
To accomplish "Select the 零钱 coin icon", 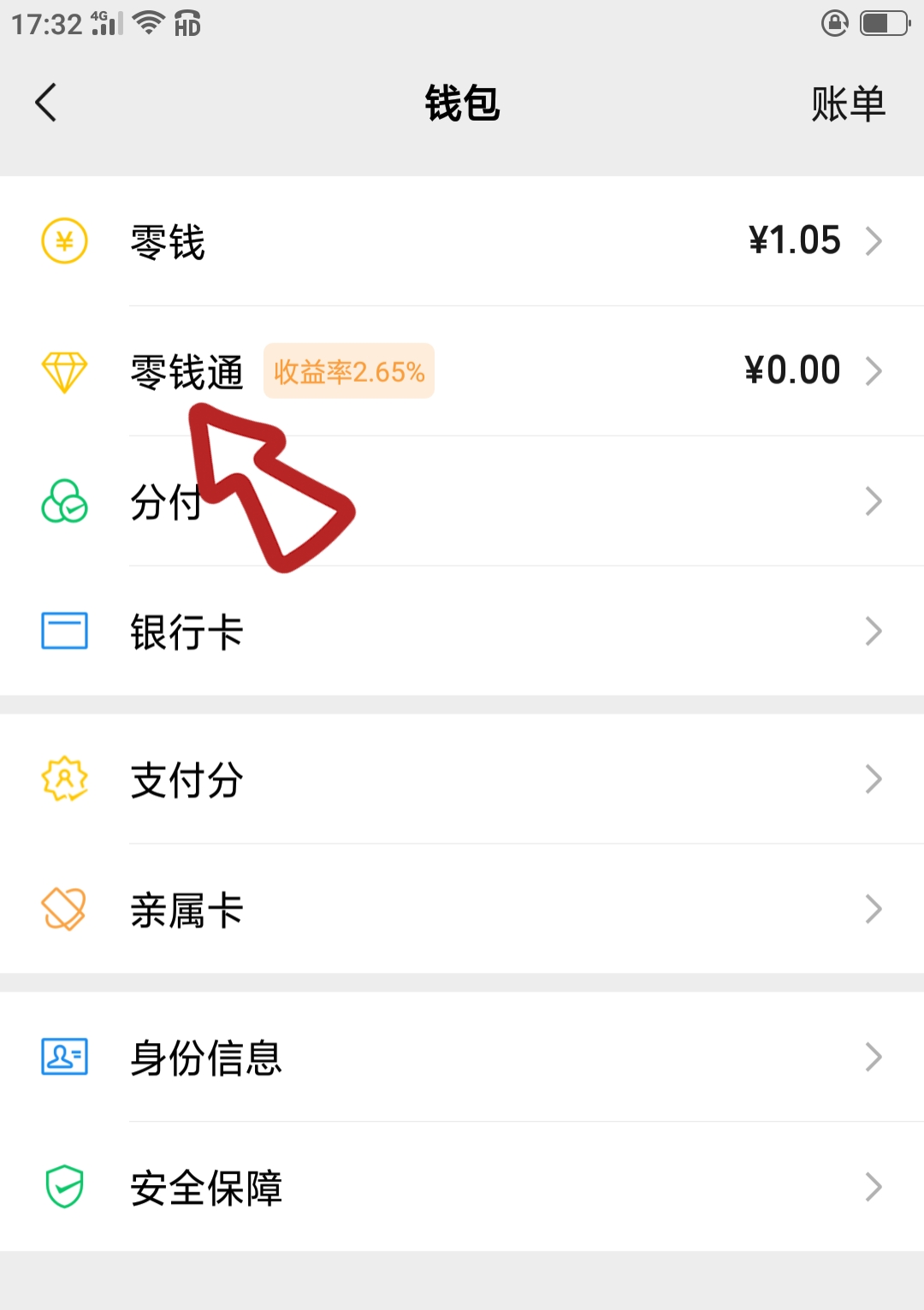I will pos(63,240).
